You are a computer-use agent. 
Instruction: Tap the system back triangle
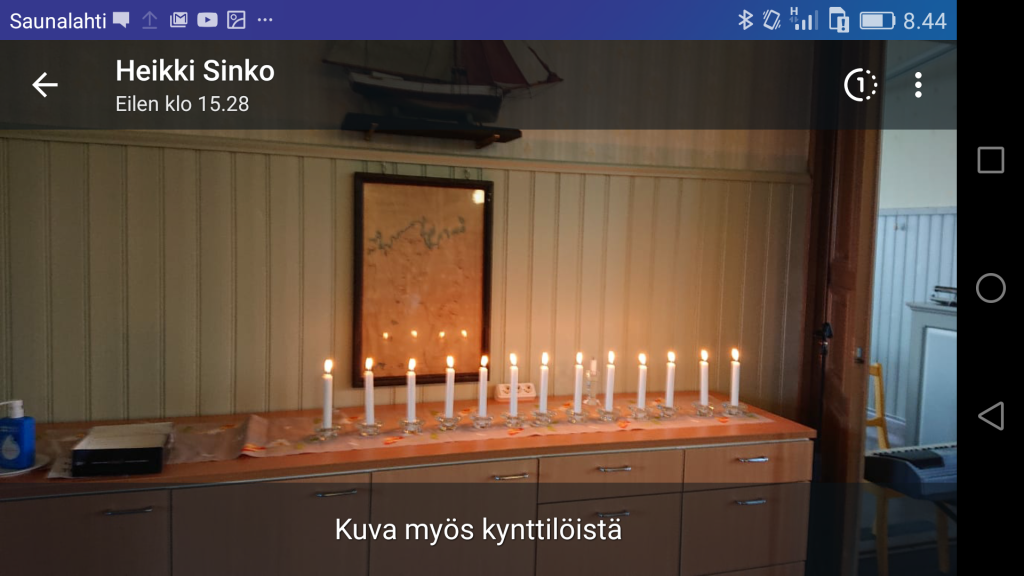[990, 416]
